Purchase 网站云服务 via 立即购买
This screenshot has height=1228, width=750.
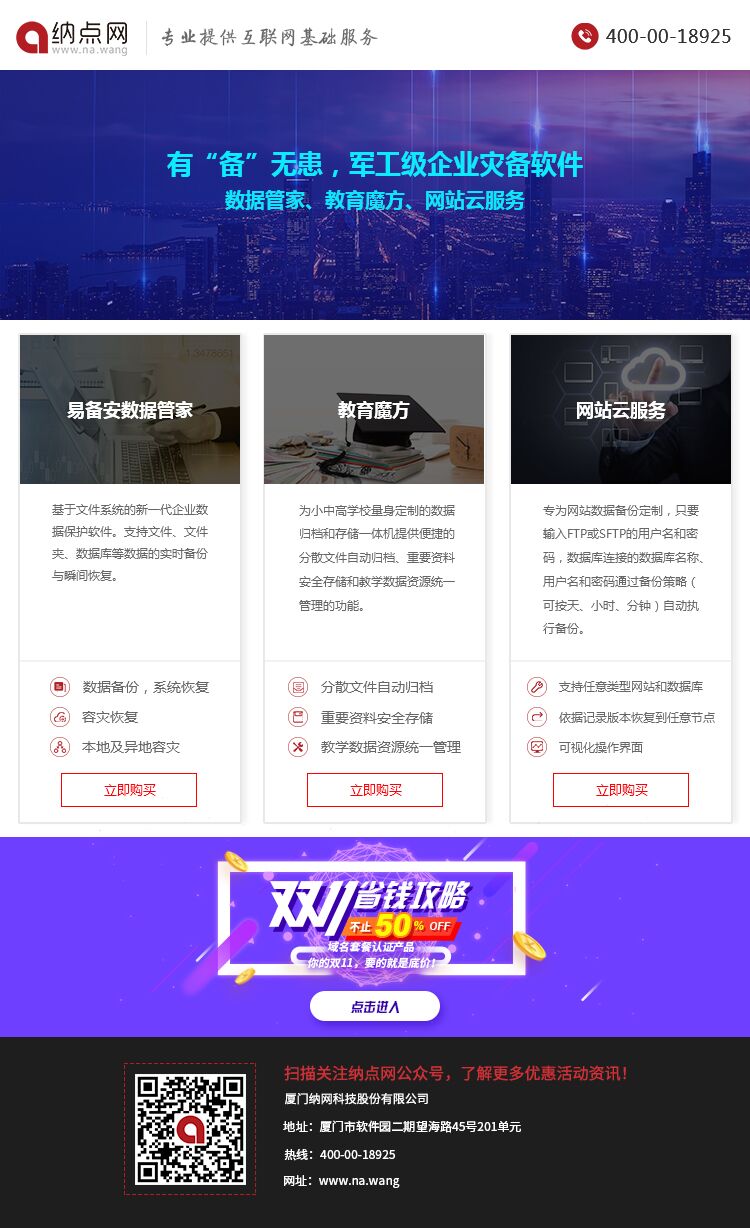click(621, 790)
